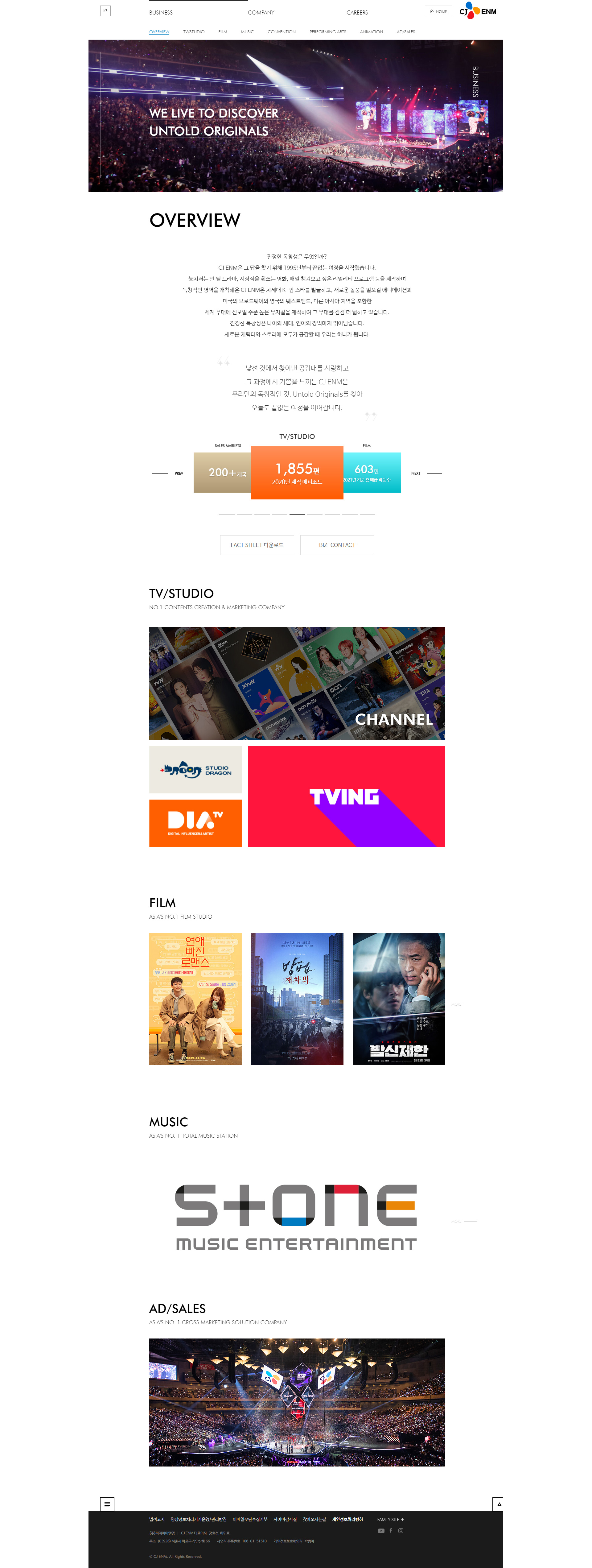This screenshot has height=1568, width=592.
Task: Open the COMPANY top menu
Action: point(261,12)
